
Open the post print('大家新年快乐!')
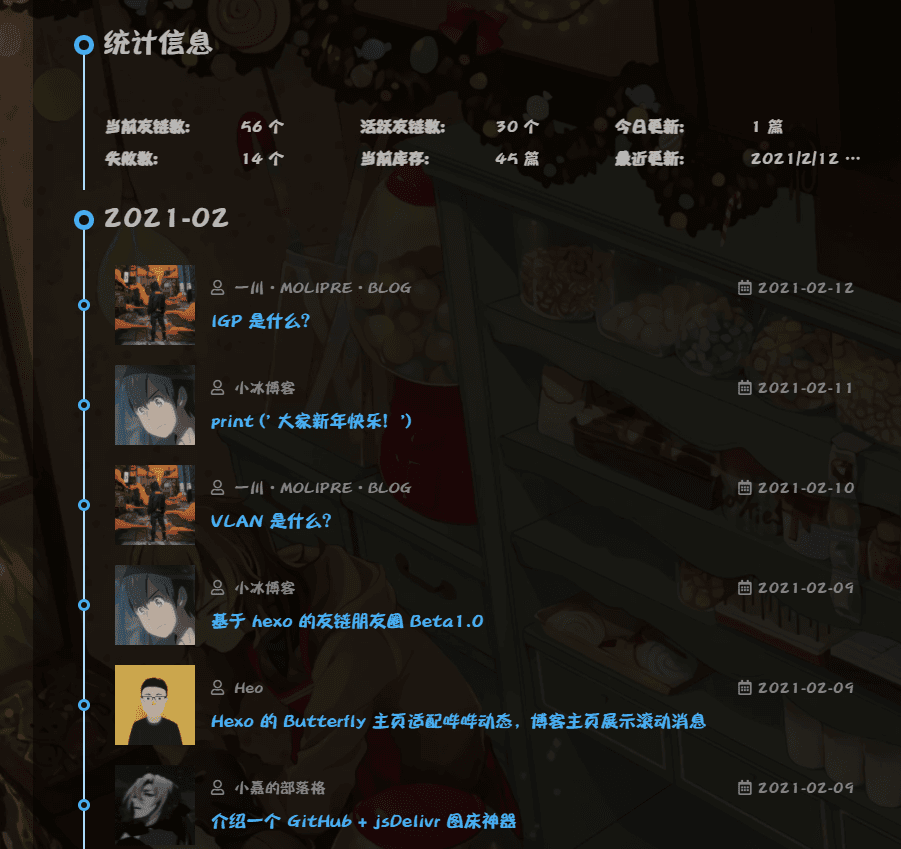(311, 421)
